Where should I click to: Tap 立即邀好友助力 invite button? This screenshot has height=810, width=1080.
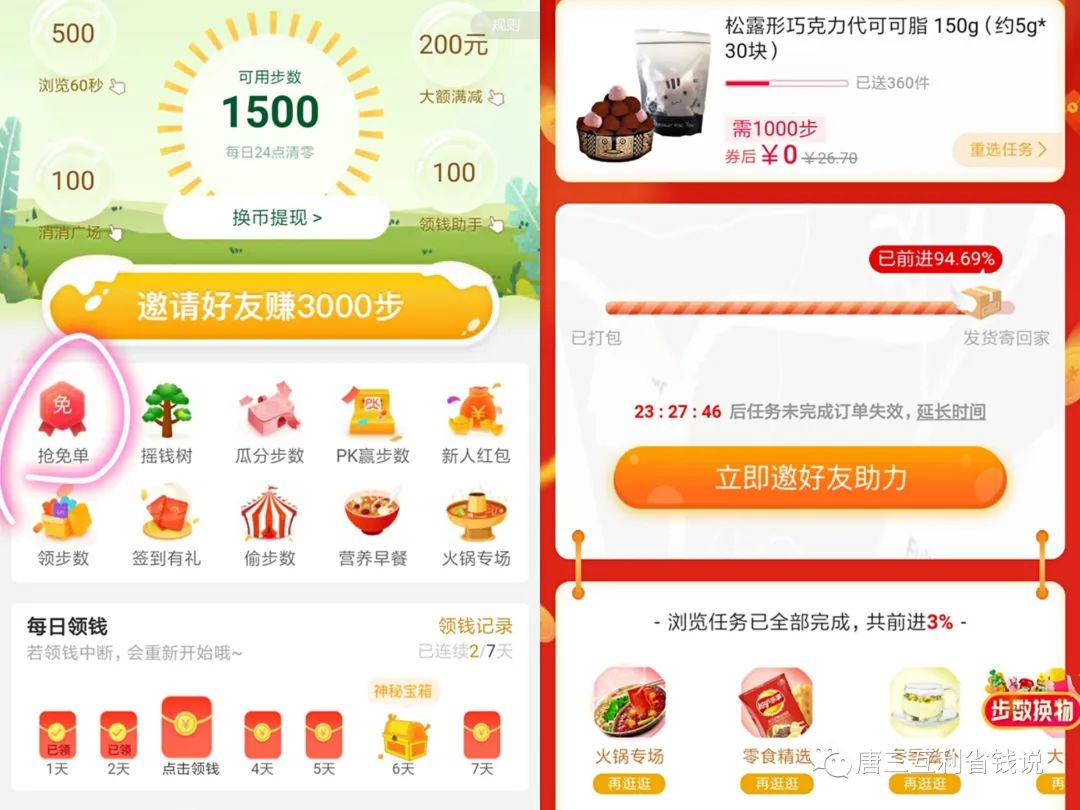click(x=810, y=478)
